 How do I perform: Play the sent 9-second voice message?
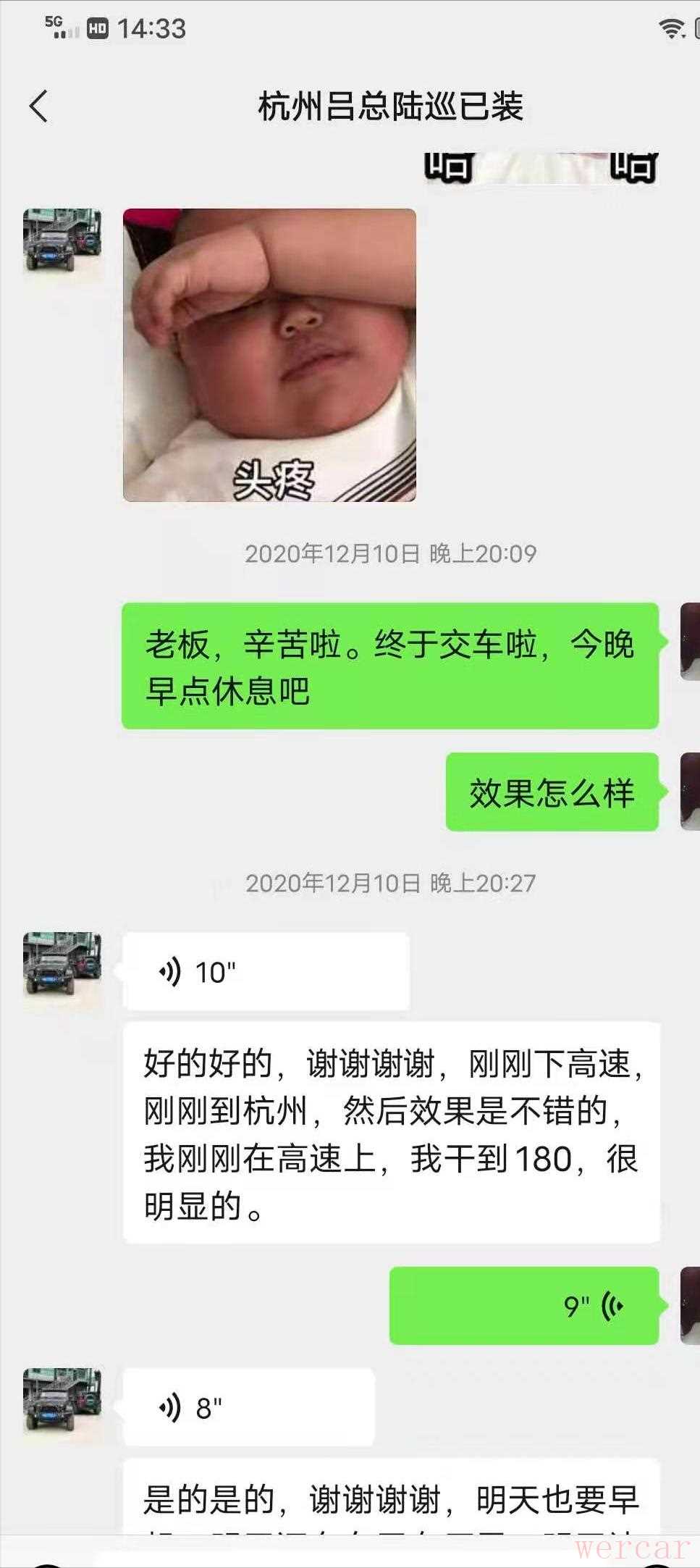(x=523, y=1306)
